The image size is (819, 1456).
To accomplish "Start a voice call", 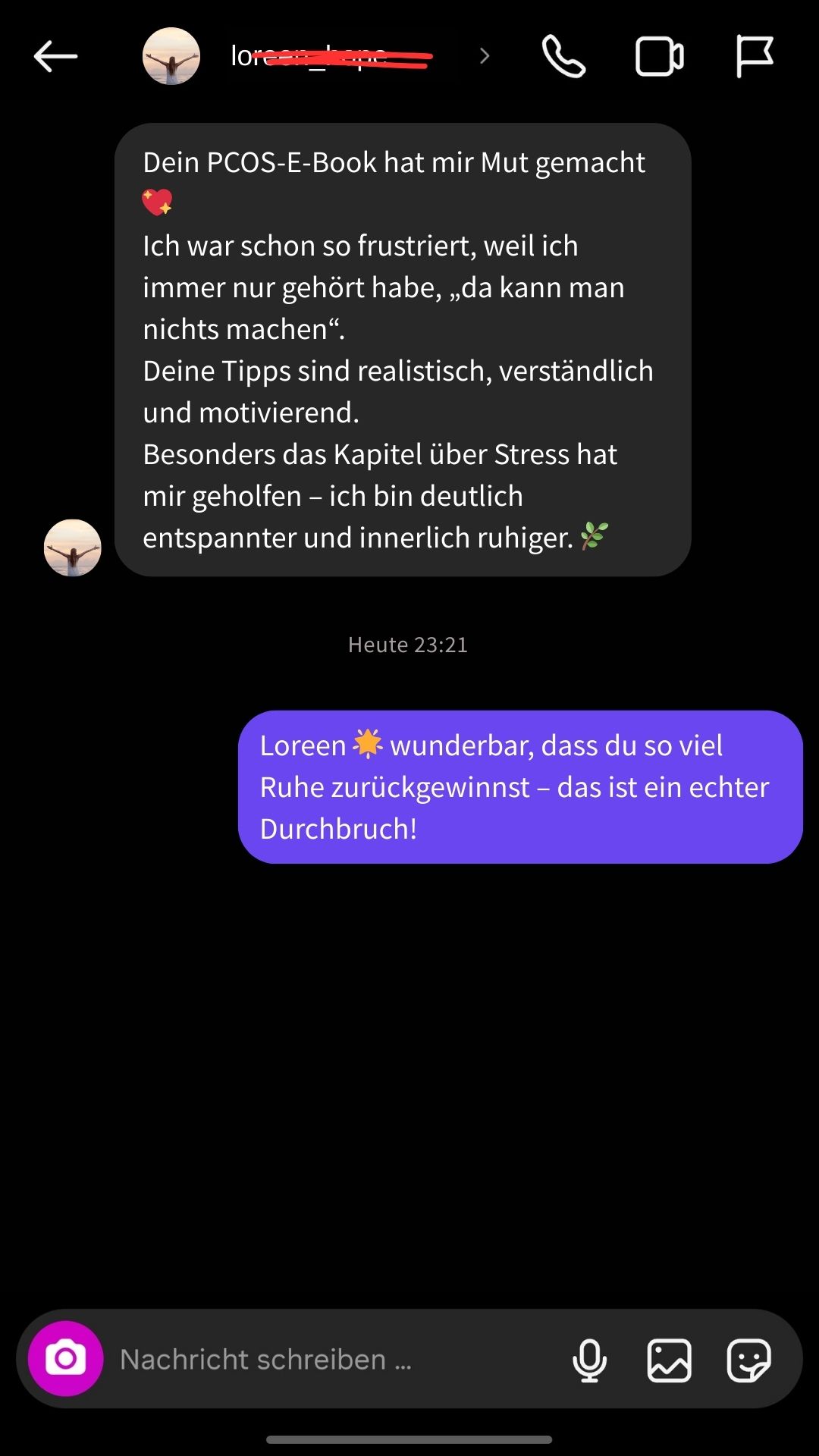I will coord(563,56).
